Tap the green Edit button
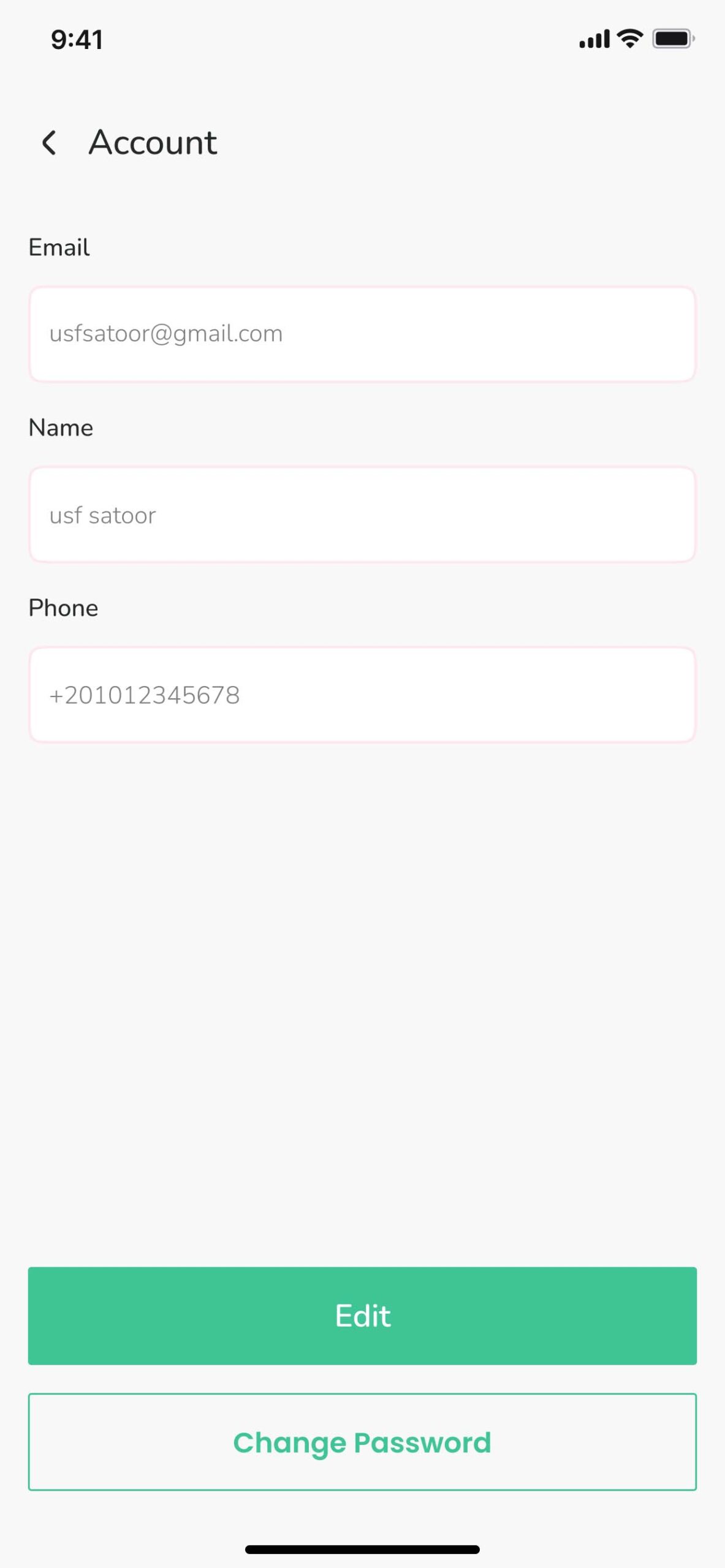The image size is (725, 1568). pos(362,1316)
